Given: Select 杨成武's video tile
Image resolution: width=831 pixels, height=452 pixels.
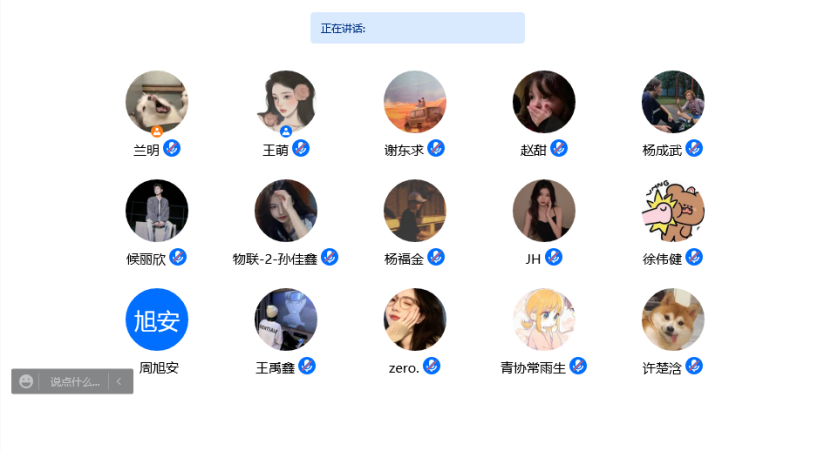Looking at the screenshot, I should coord(673,102).
